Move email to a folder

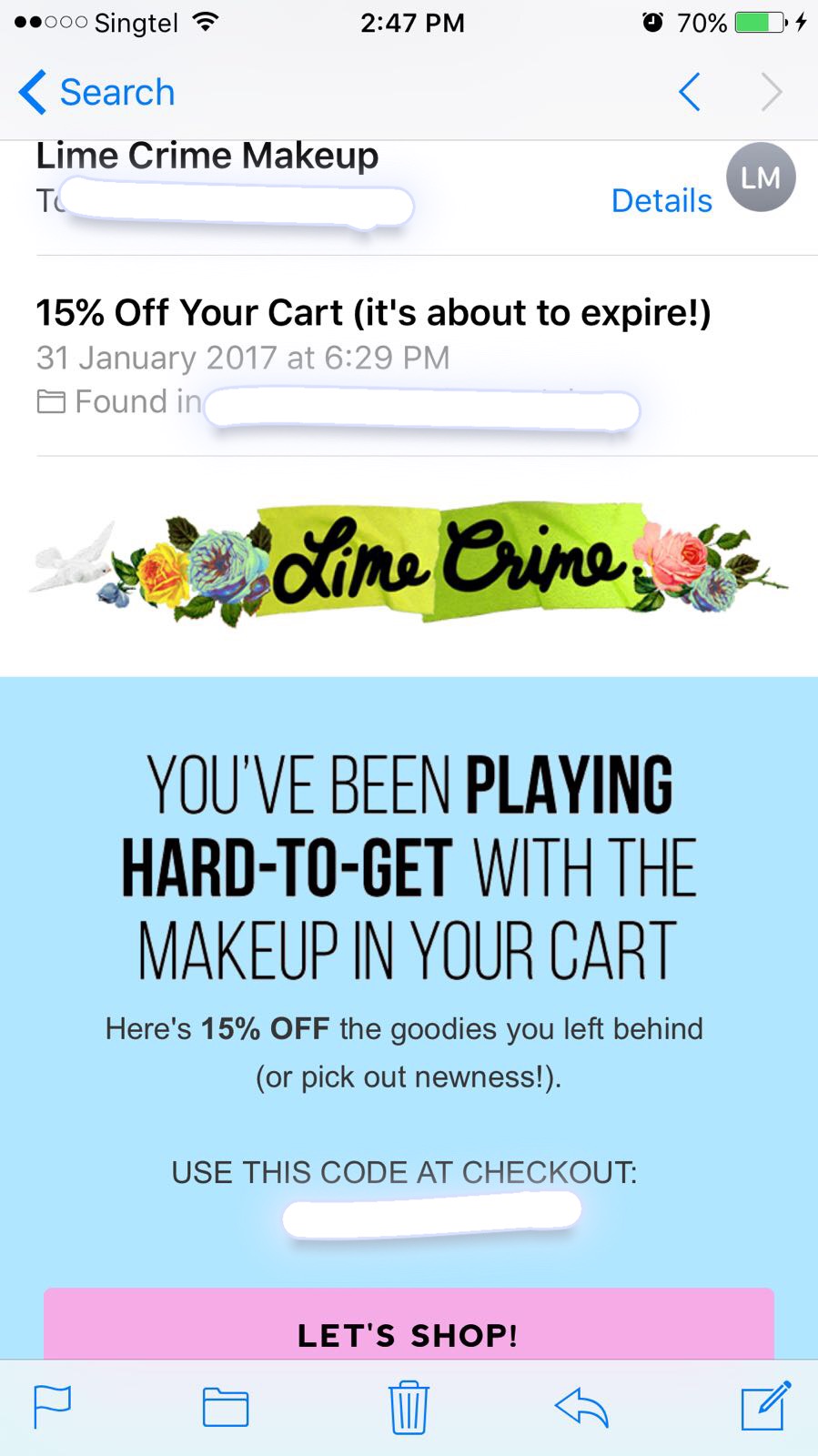[x=226, y=1407]
